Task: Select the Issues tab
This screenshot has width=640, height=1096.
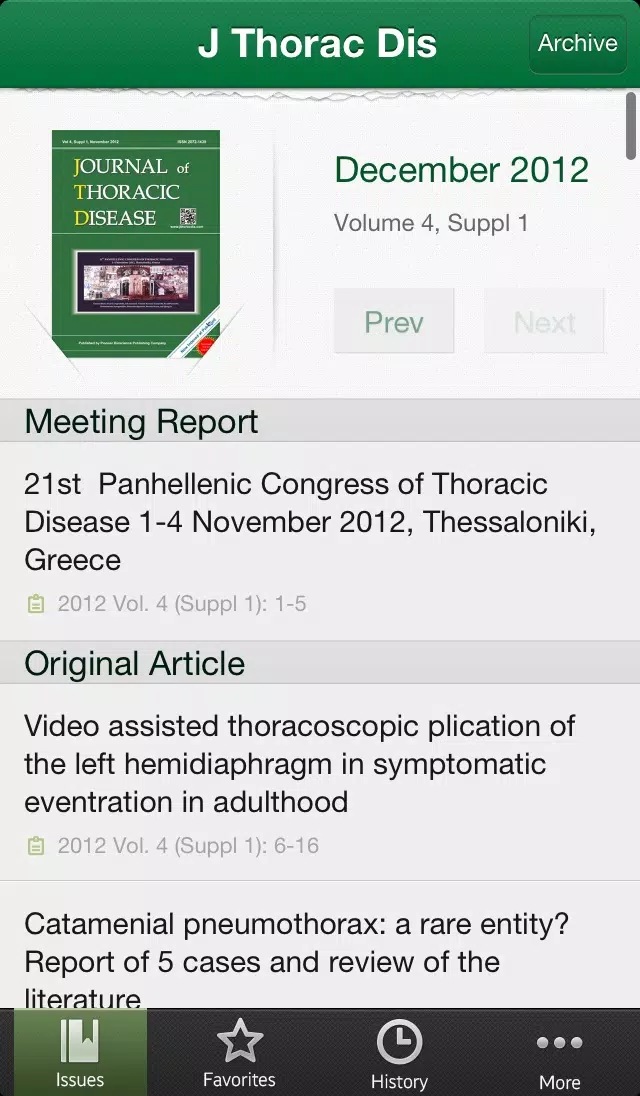Action: [80, 1053]
